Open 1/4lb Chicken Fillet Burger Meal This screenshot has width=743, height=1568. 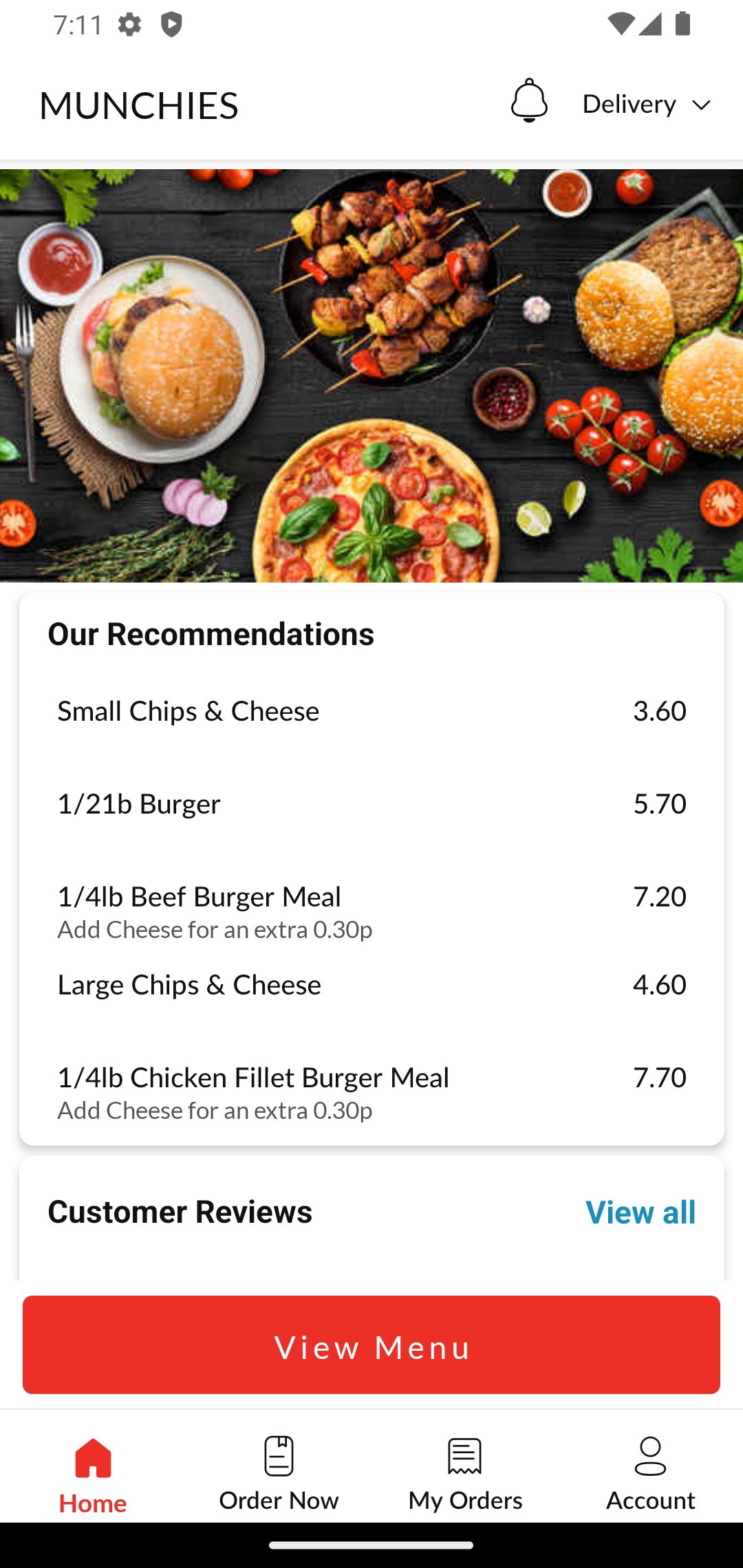pyautogui.click(x=371, y=1091)
